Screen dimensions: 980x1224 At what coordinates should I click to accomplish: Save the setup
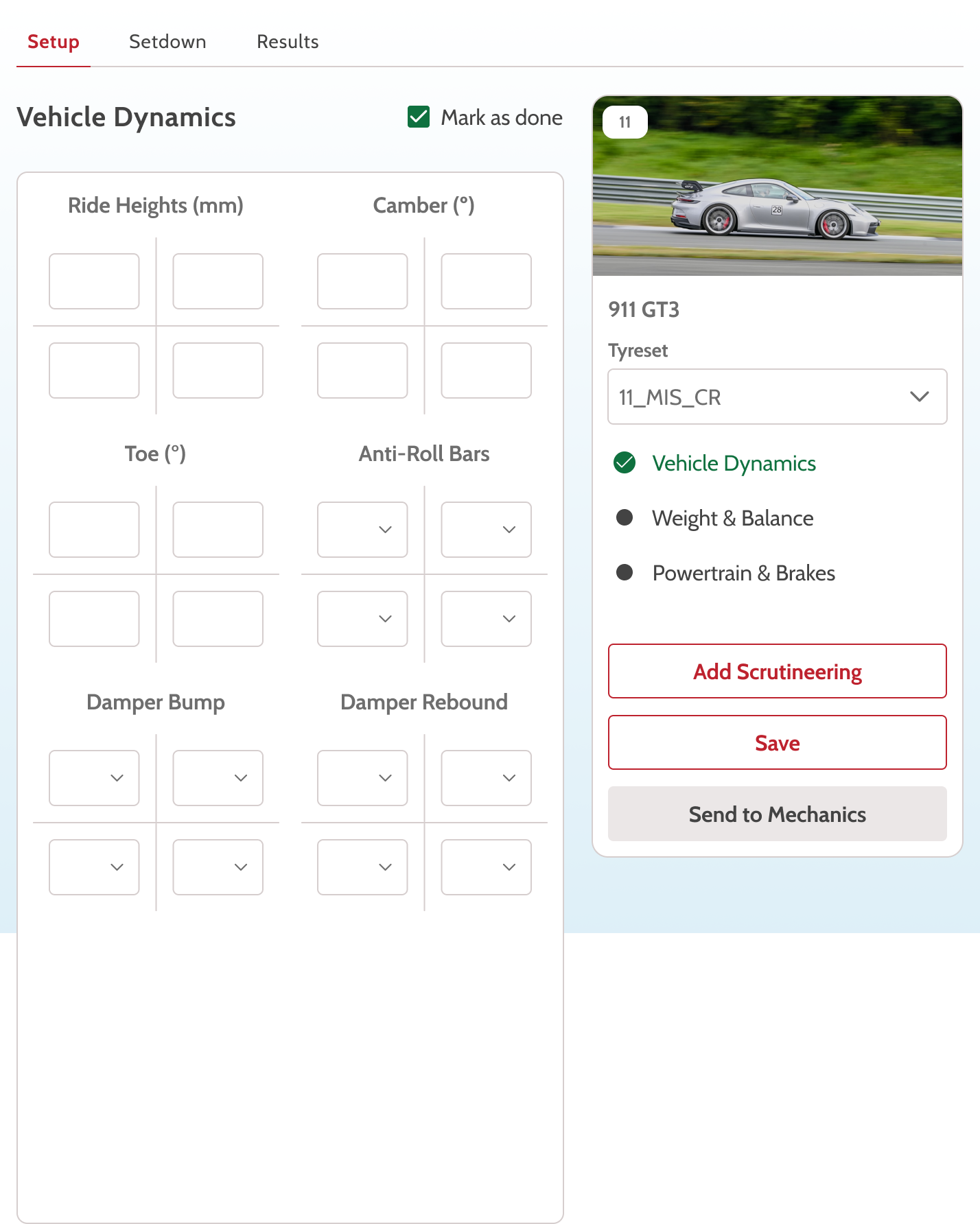click(777, 743)
